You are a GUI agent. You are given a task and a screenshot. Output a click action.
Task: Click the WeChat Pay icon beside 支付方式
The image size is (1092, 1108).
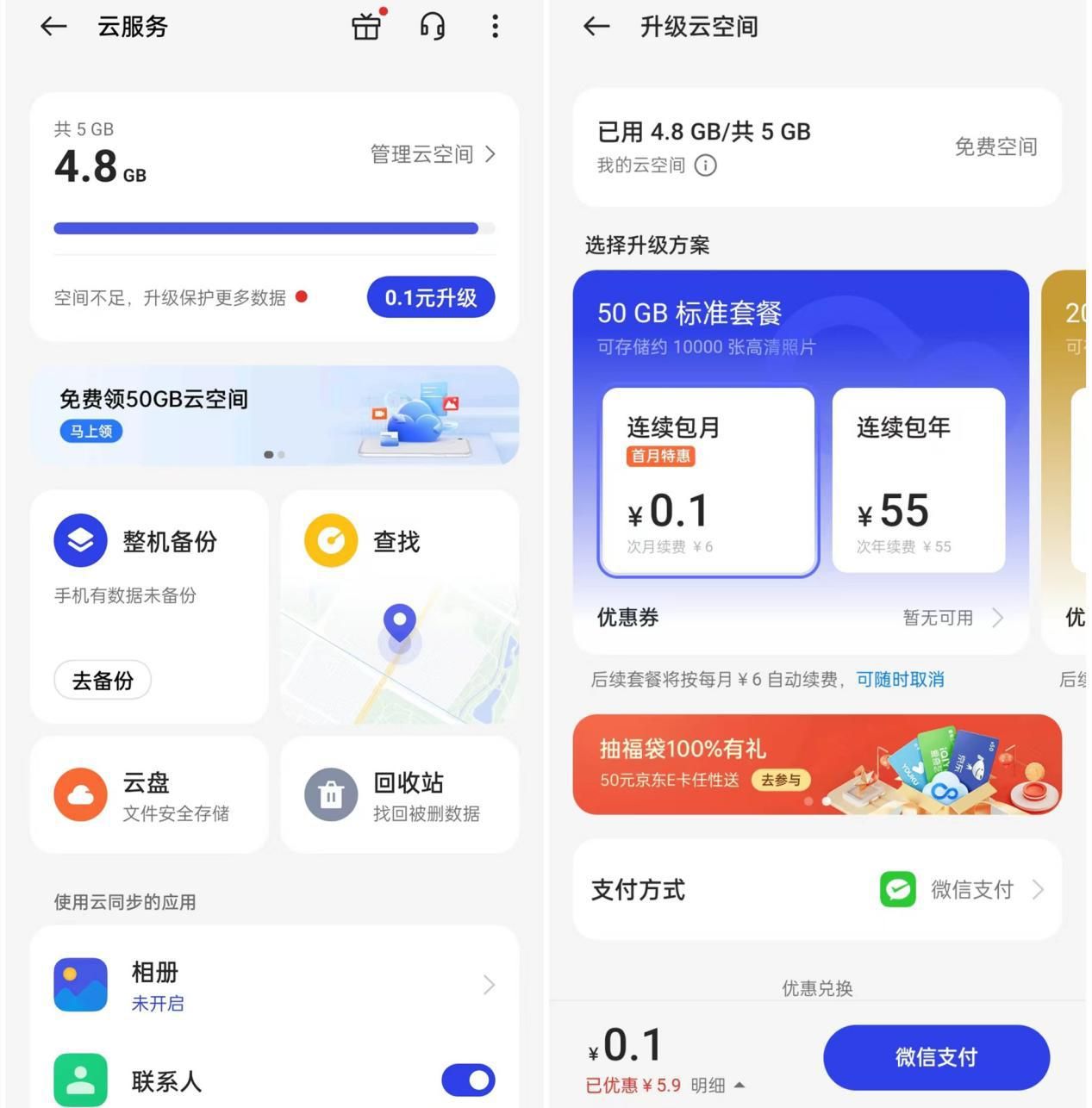pos(897,889)
